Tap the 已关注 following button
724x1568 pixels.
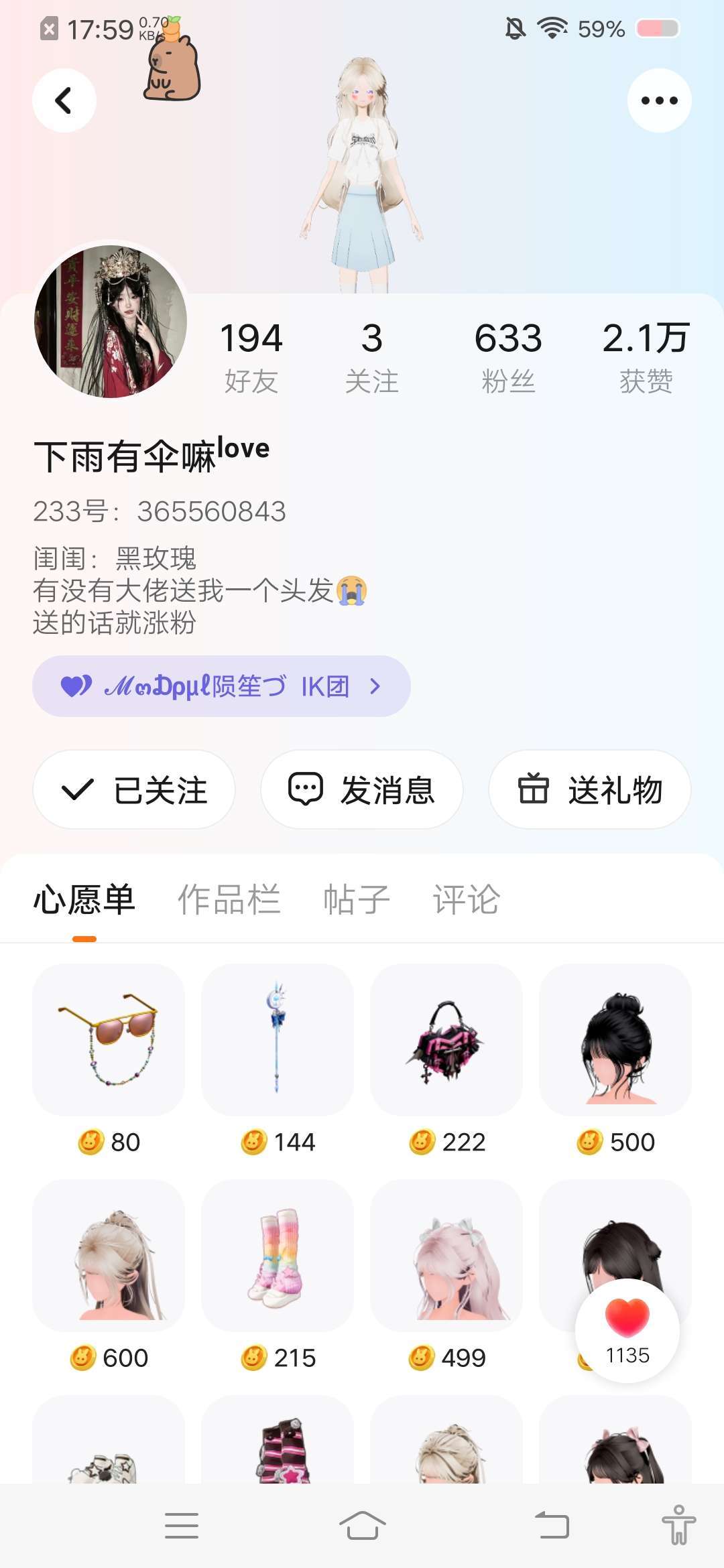pos(134,789)
